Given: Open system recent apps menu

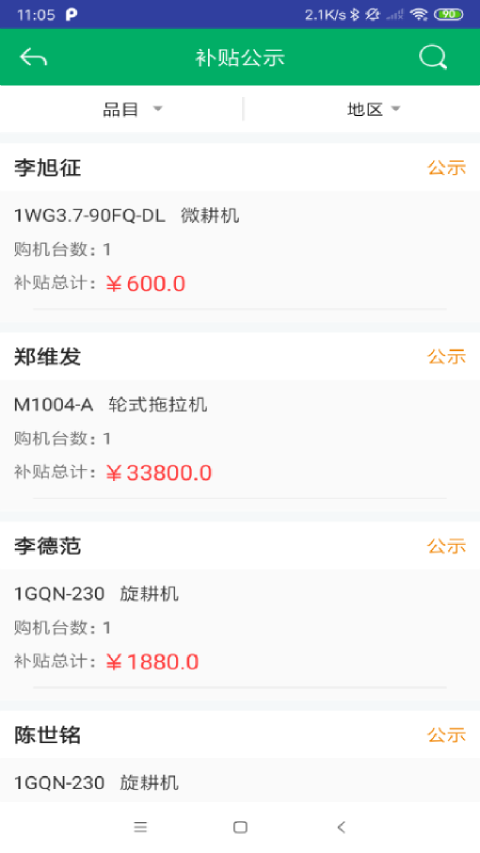Looking at the screenshot, I should [140, 827].
